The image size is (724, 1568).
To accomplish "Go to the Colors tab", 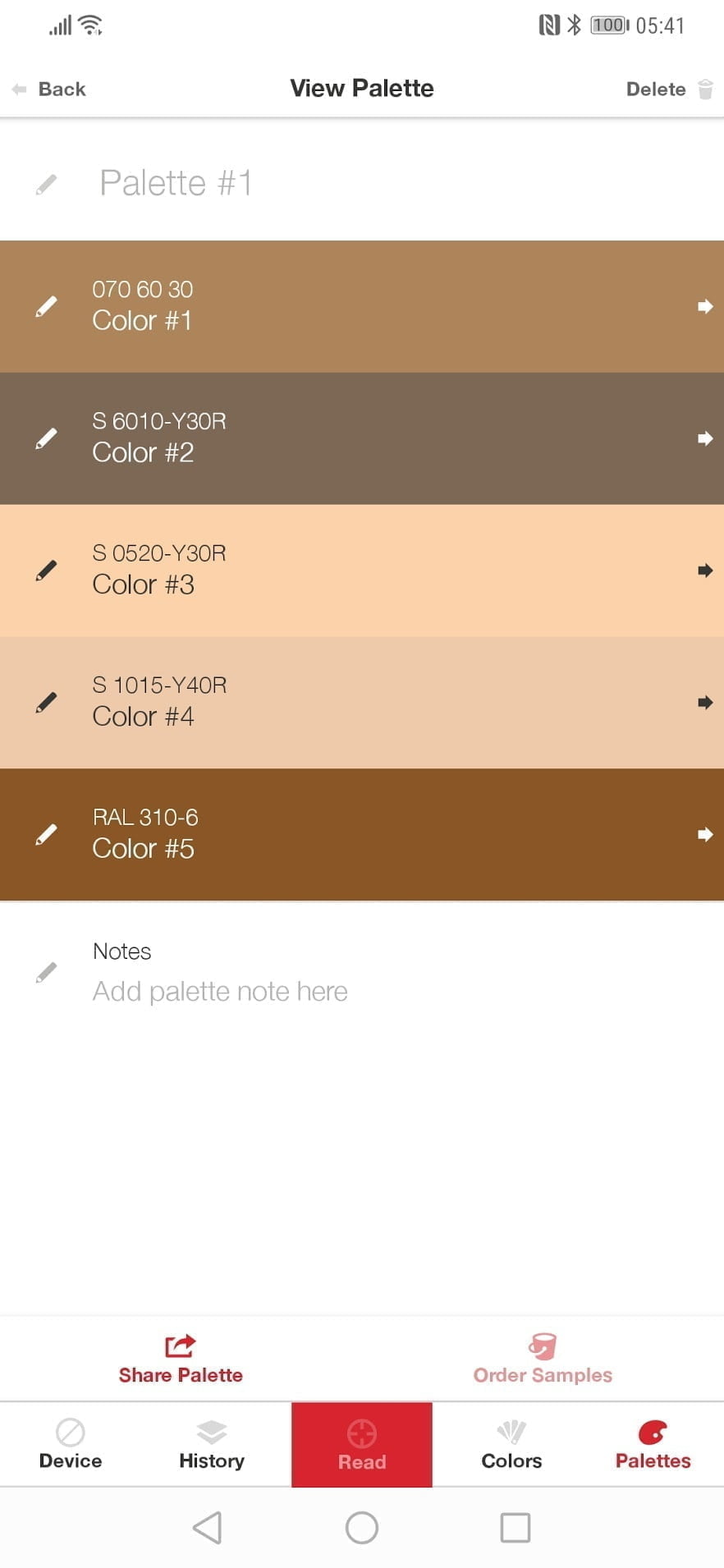I will (x=511, y=1445).
